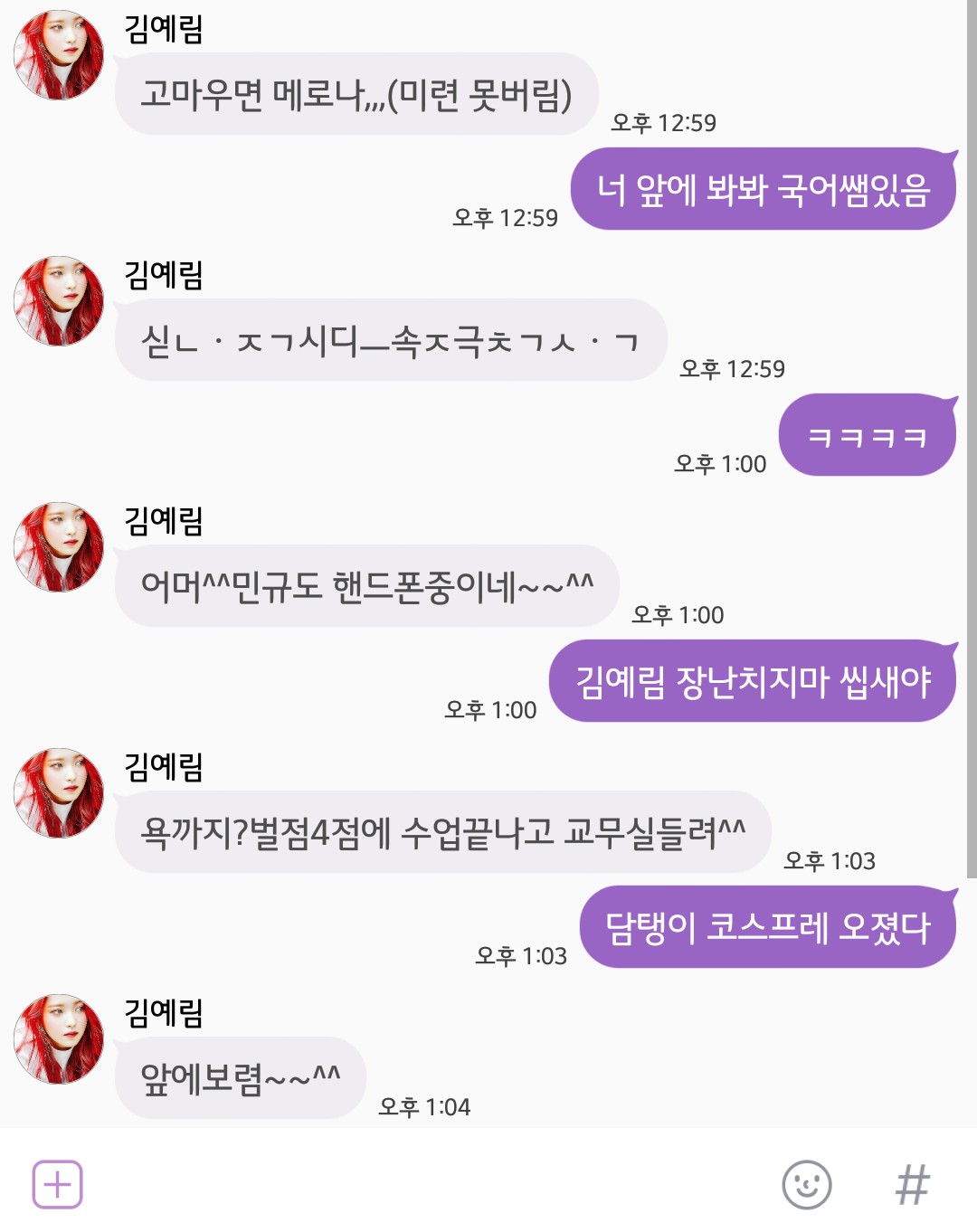
Task: Tap the hashtag search icon
Action: (x=912, y=1184)
